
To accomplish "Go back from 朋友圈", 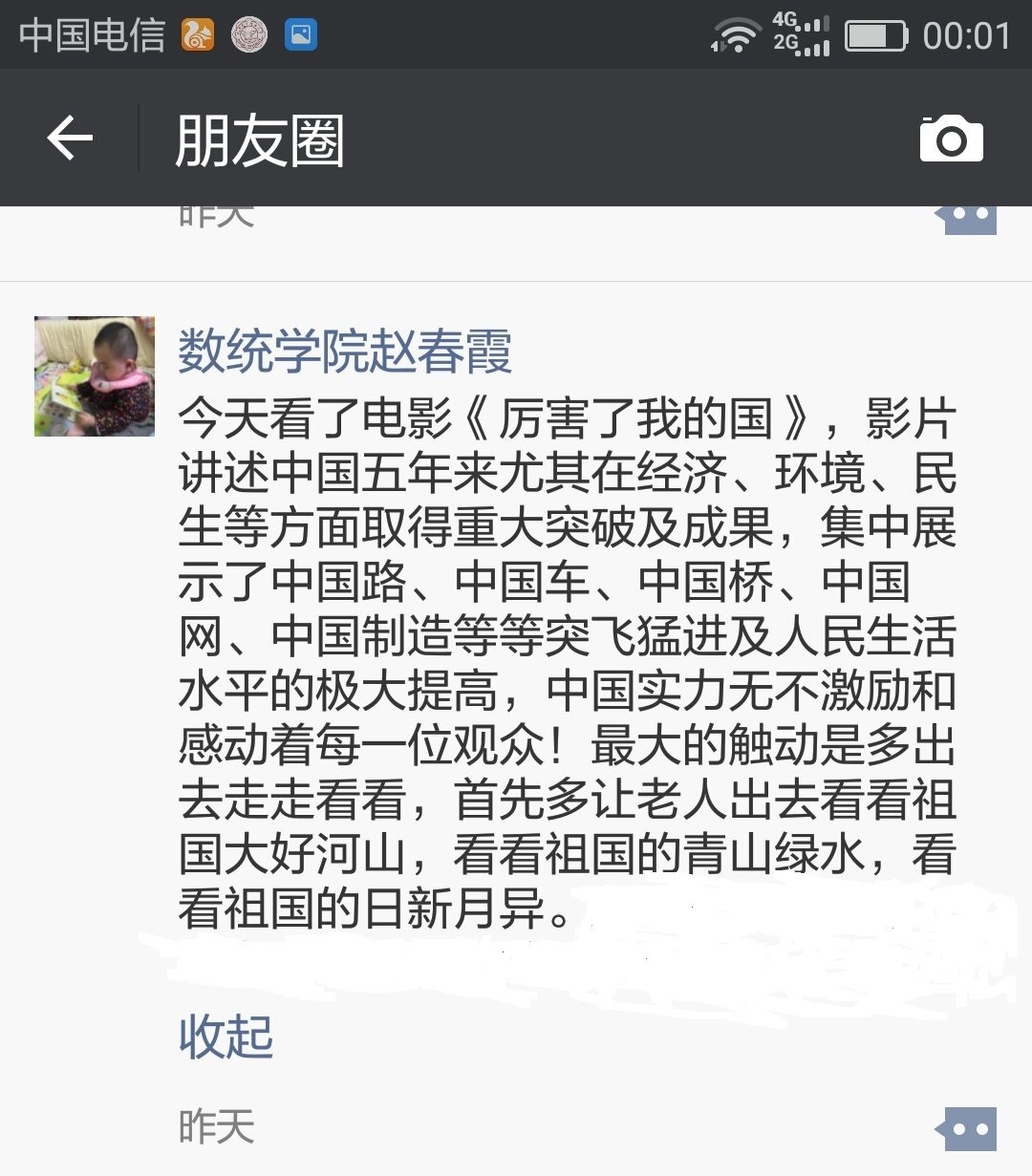I will pyautogui.click(x=70, y=139).
